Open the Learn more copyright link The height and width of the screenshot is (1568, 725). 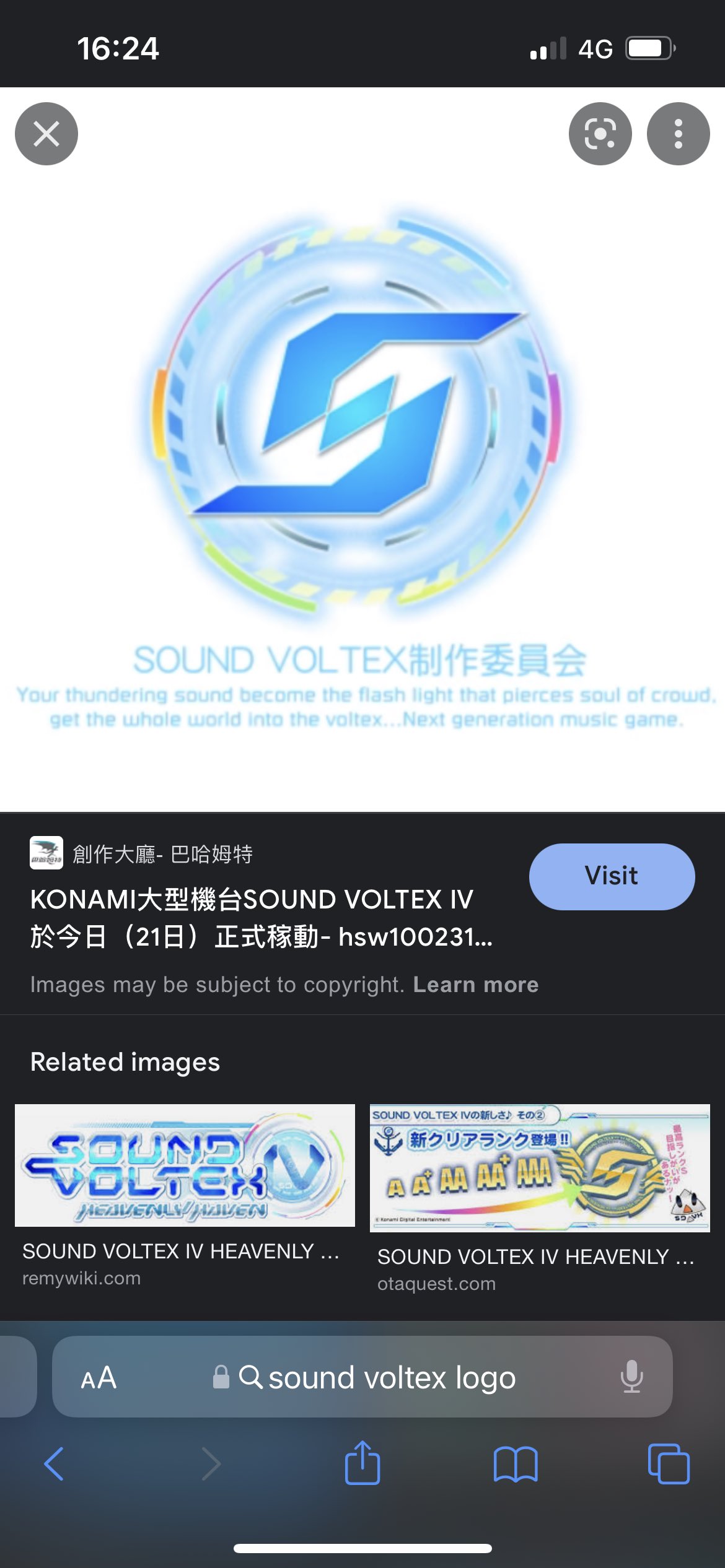coord(475,985)
